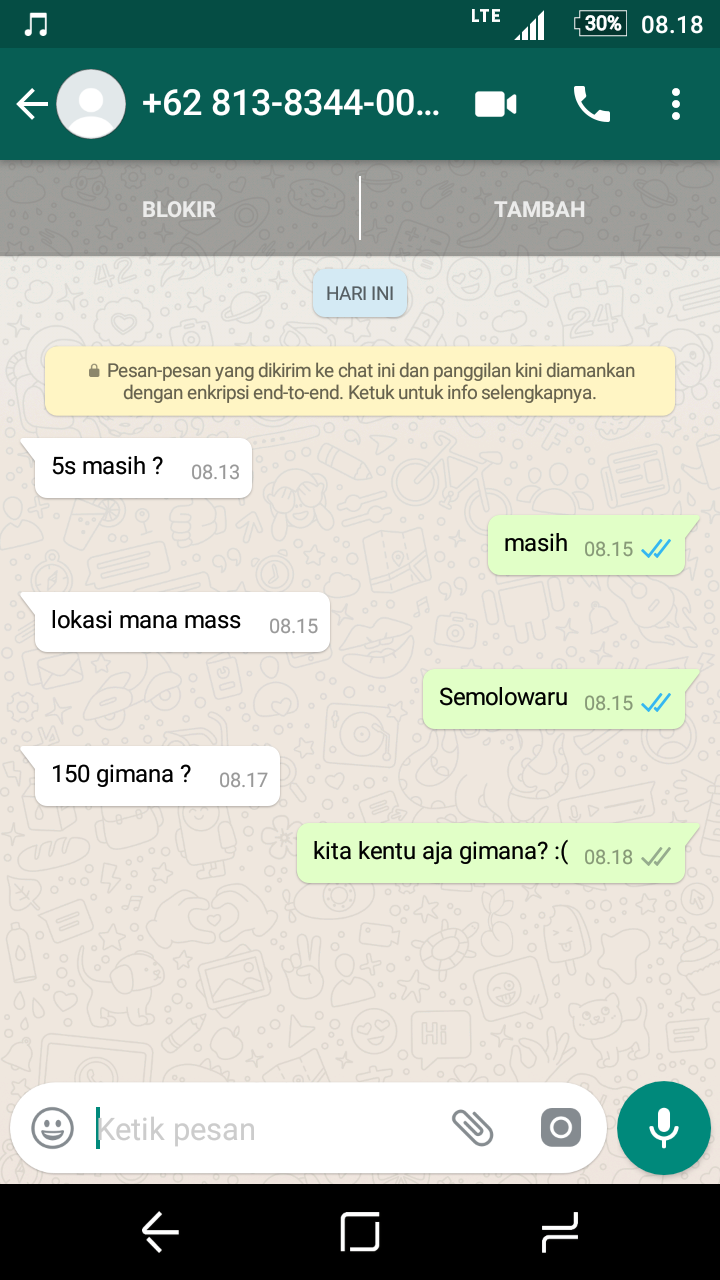The width and height of the screenshot is (720, 1280).
Task: Tap the system back button
Action: click(160, 1232)
